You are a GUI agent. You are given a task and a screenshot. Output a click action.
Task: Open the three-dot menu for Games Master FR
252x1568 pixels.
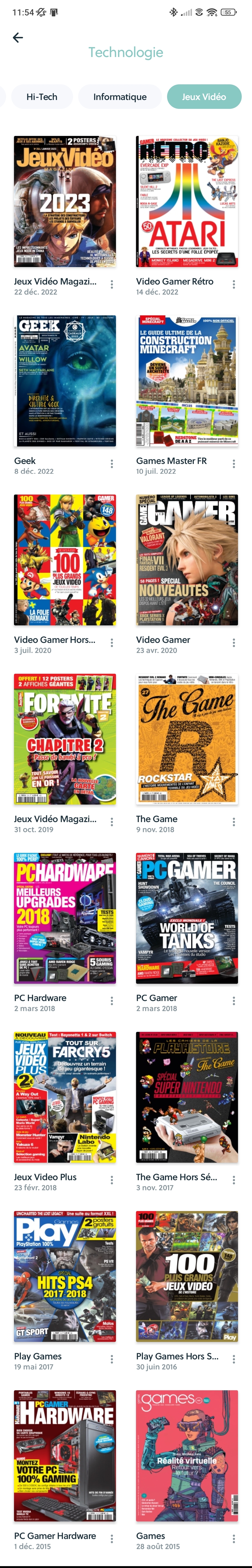(x=234, y=464)
